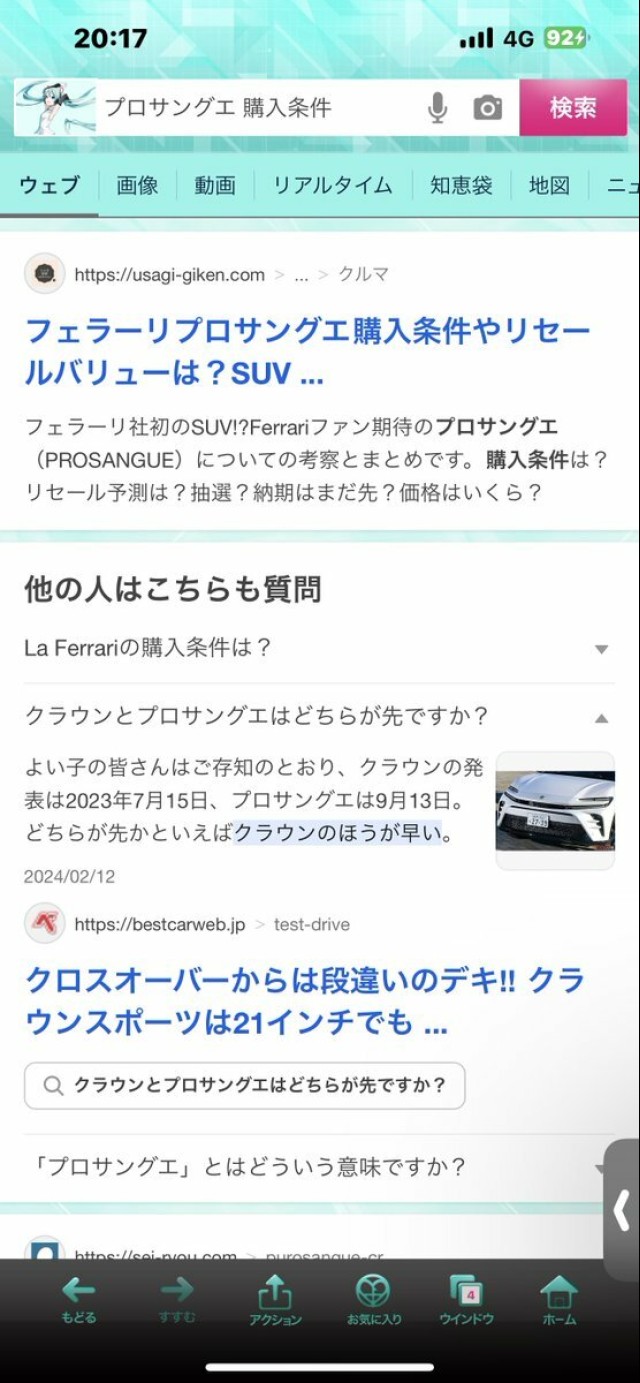
Task: Open the アクション share menu
Action: [275, 1299]
